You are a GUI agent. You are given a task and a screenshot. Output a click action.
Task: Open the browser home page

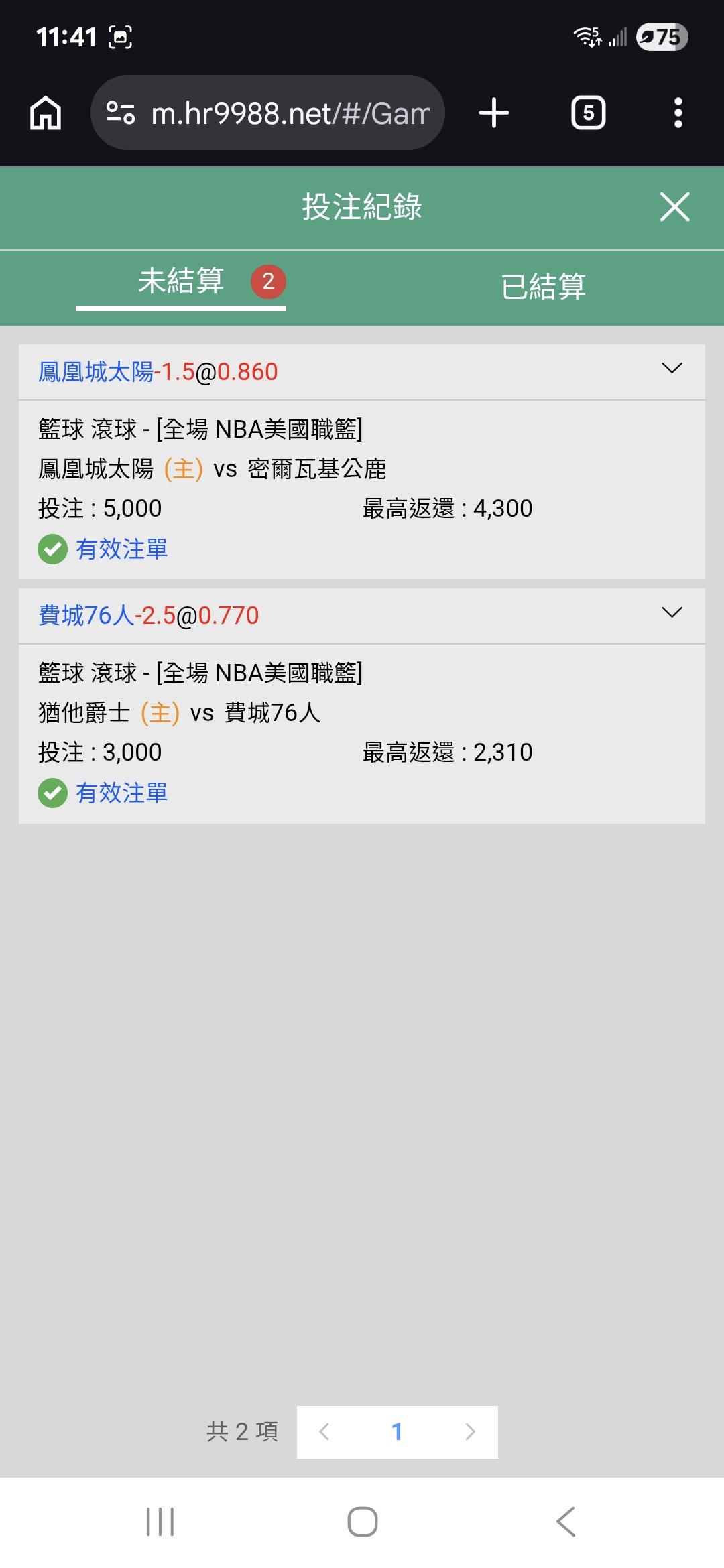pos(46,113)
